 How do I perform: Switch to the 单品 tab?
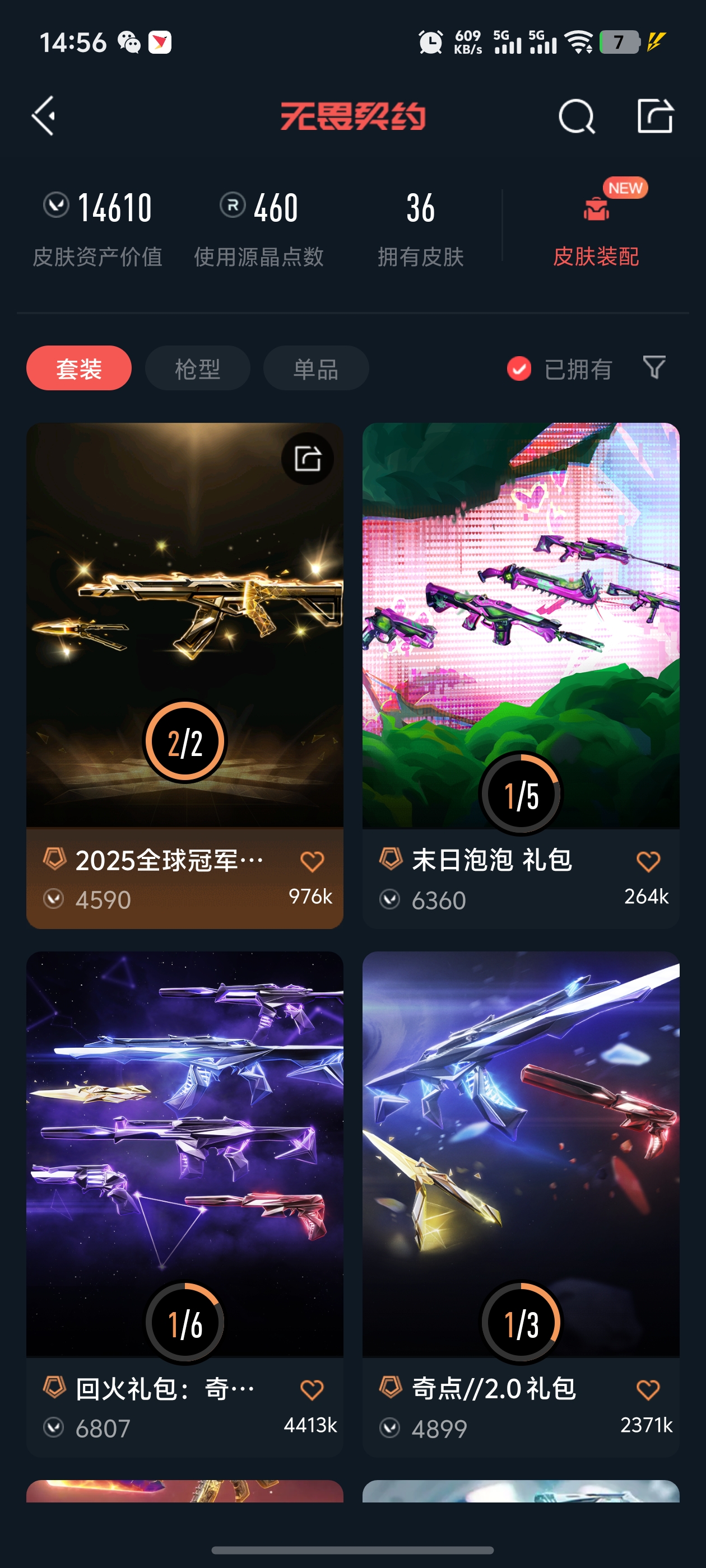point(315,368)
